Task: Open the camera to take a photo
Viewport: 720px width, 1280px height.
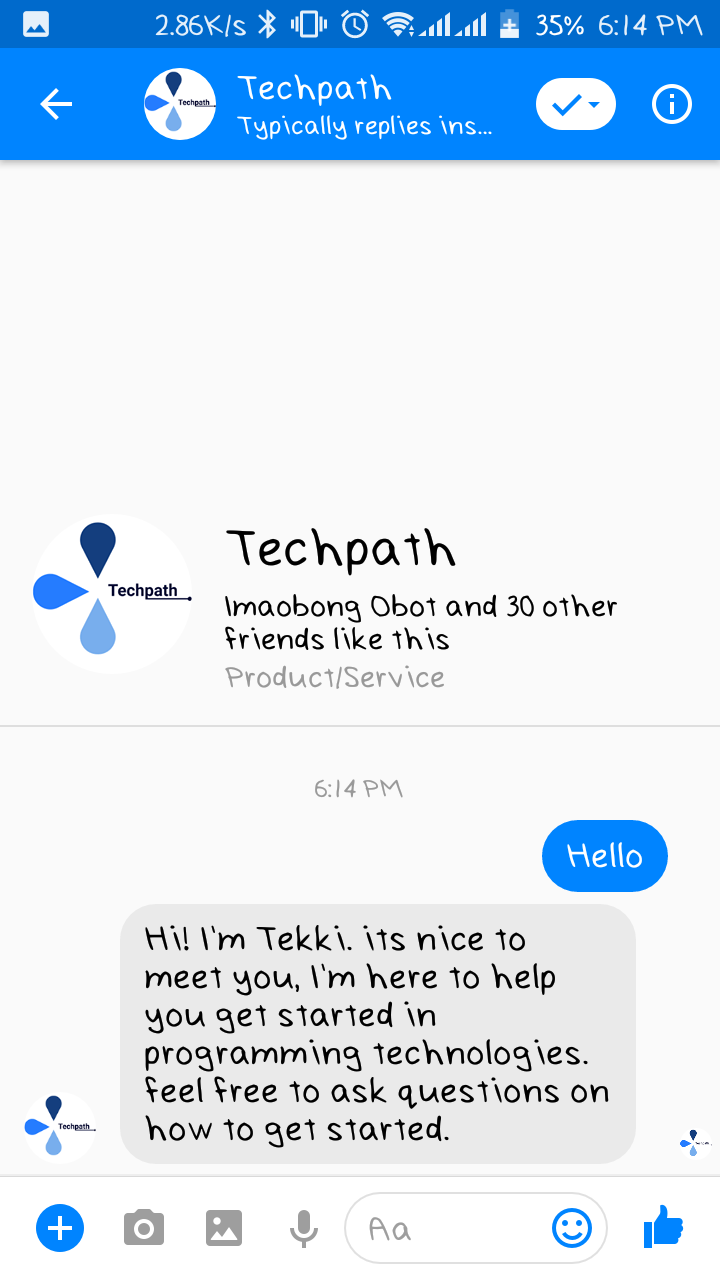Action: coord(144,1227)
